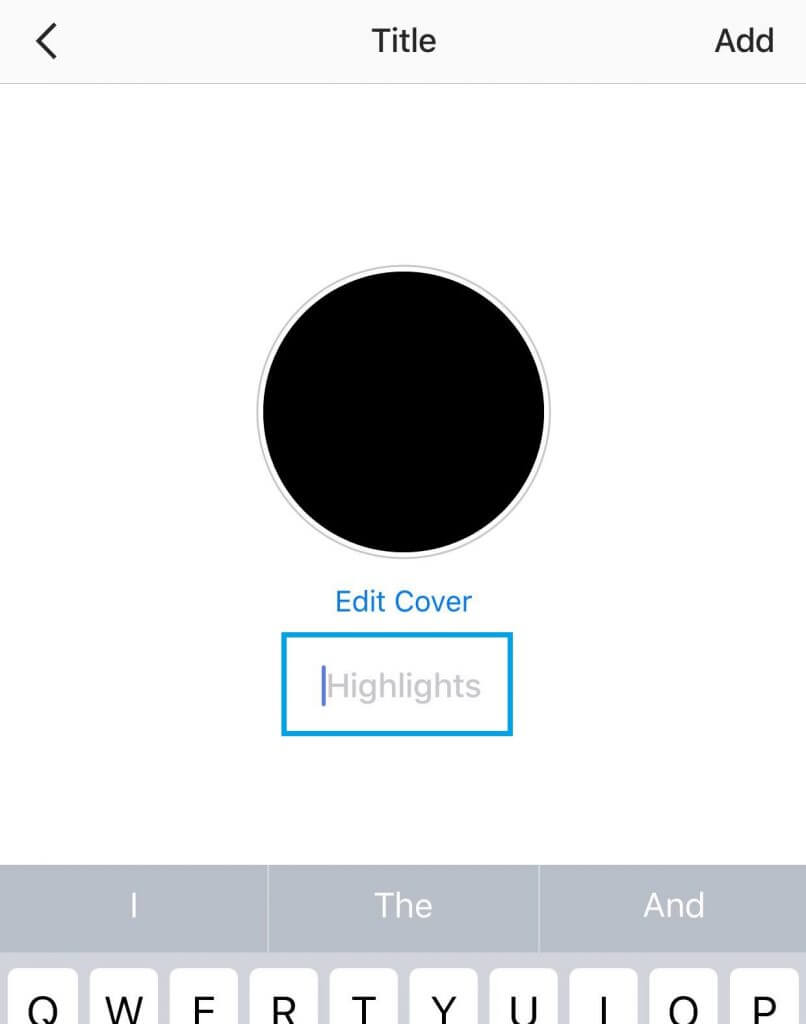The width and height of the screenshot is (806, 1024).
Task: Choose the 'I' keyboard suggestion
Action: click(133, 906)
